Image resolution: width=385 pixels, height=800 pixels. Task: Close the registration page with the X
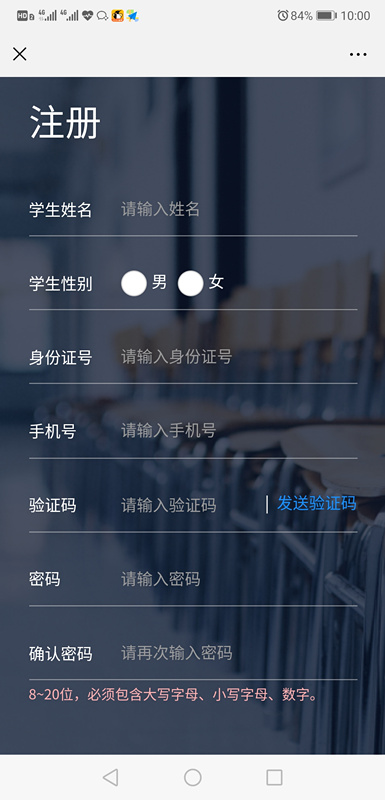[19, 54]
